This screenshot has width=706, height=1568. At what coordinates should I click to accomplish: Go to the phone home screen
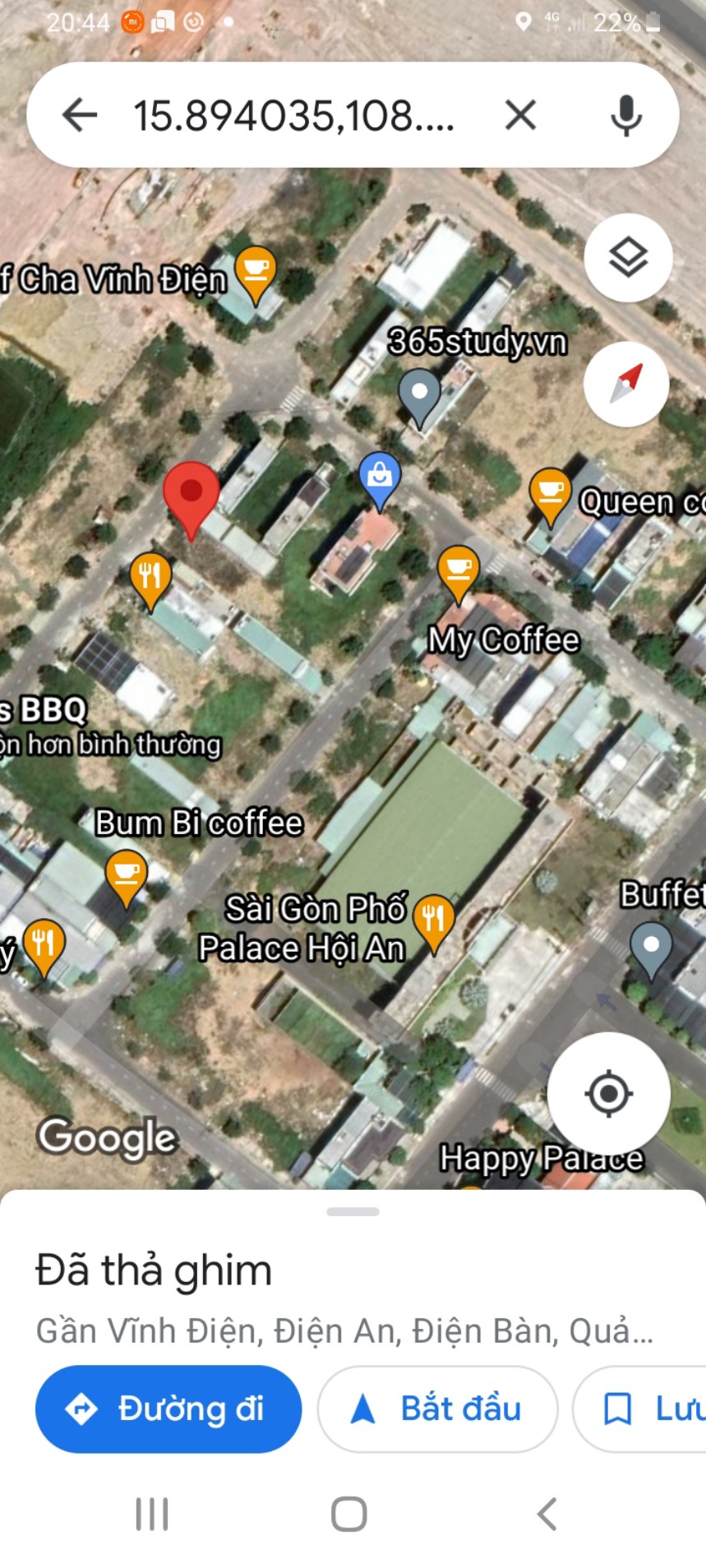tap(349, 1514)
